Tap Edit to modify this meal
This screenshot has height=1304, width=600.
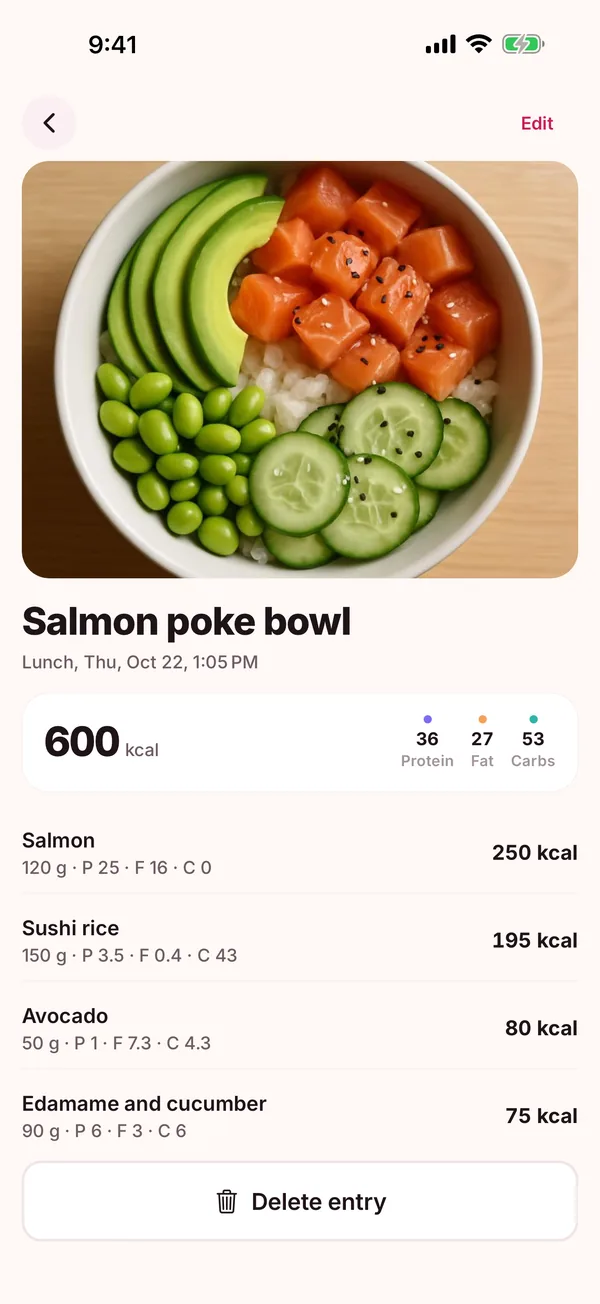[x=537, y=123]
